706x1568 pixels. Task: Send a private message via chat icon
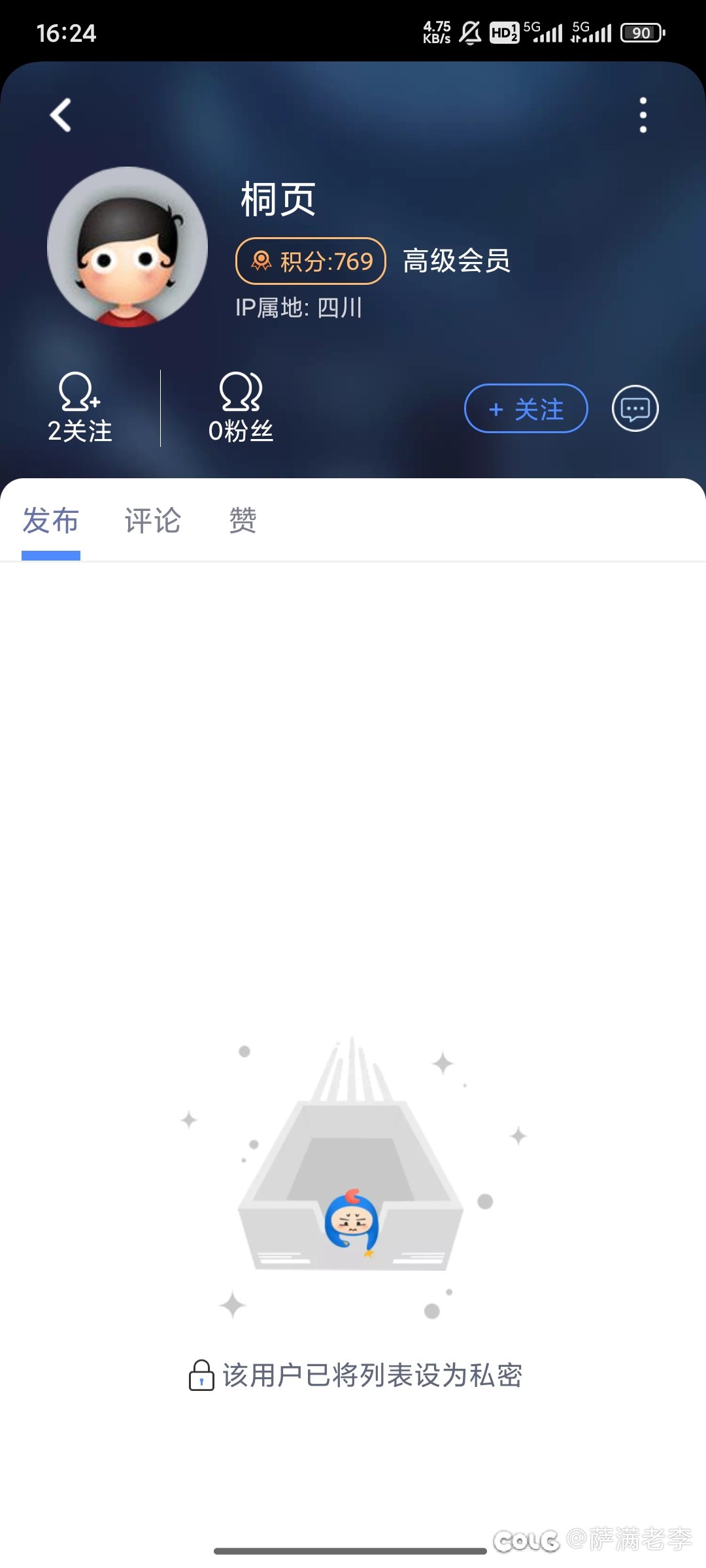635,409
